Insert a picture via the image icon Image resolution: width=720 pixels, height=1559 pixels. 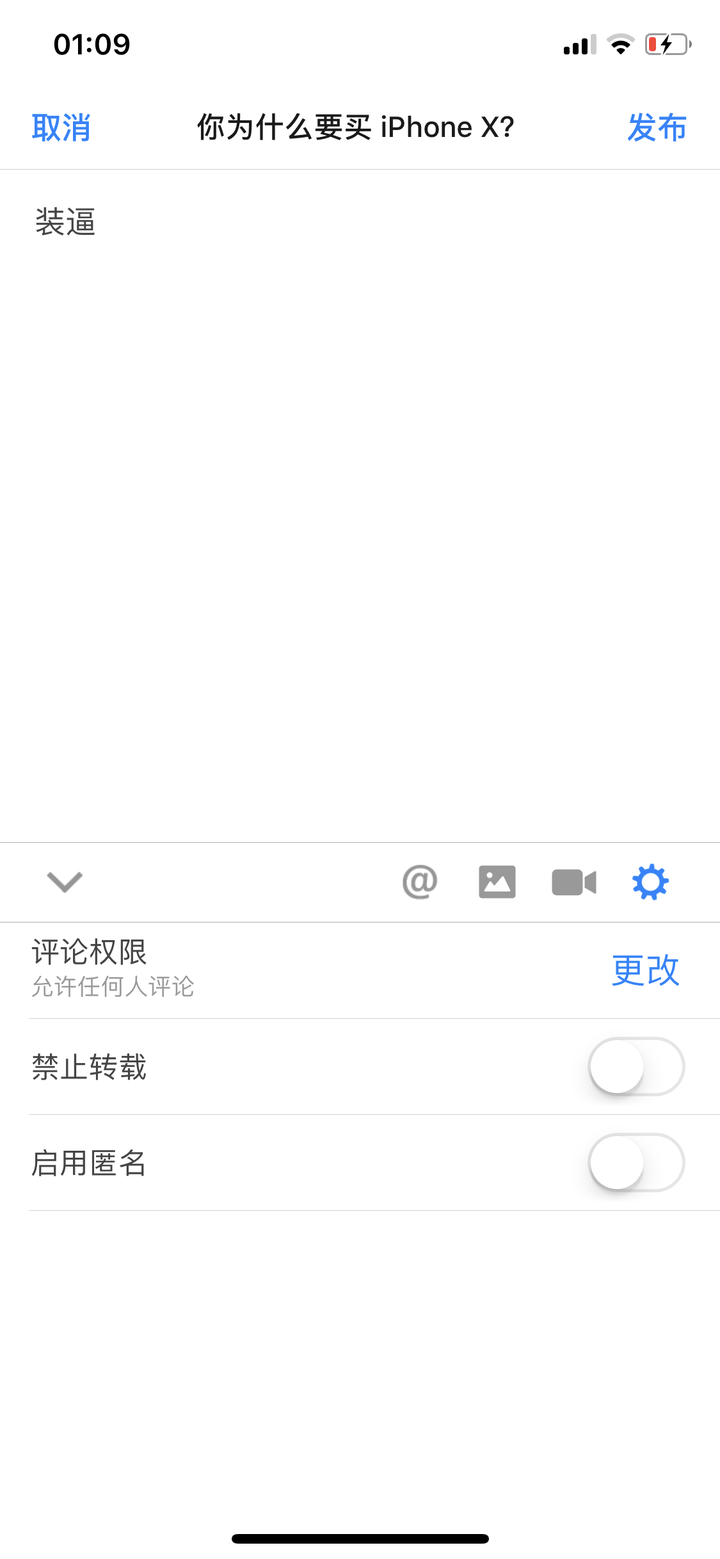click(x=497, y=882)
